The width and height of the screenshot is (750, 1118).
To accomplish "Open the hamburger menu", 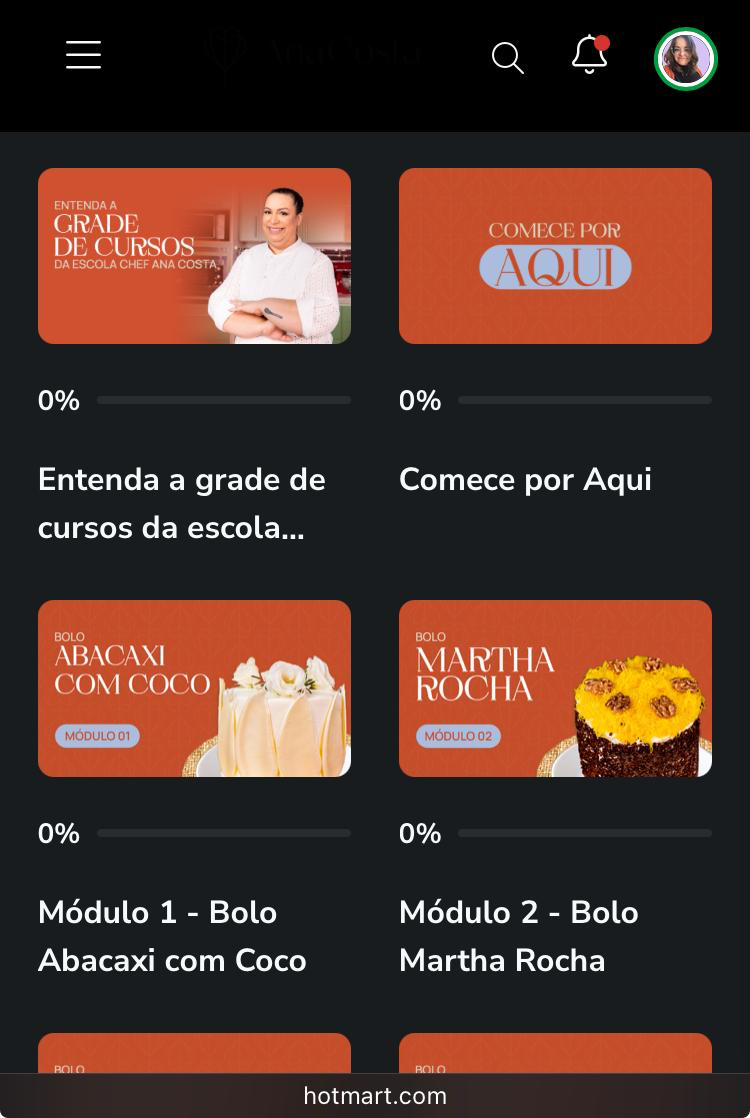I will [x=84, y=55].
